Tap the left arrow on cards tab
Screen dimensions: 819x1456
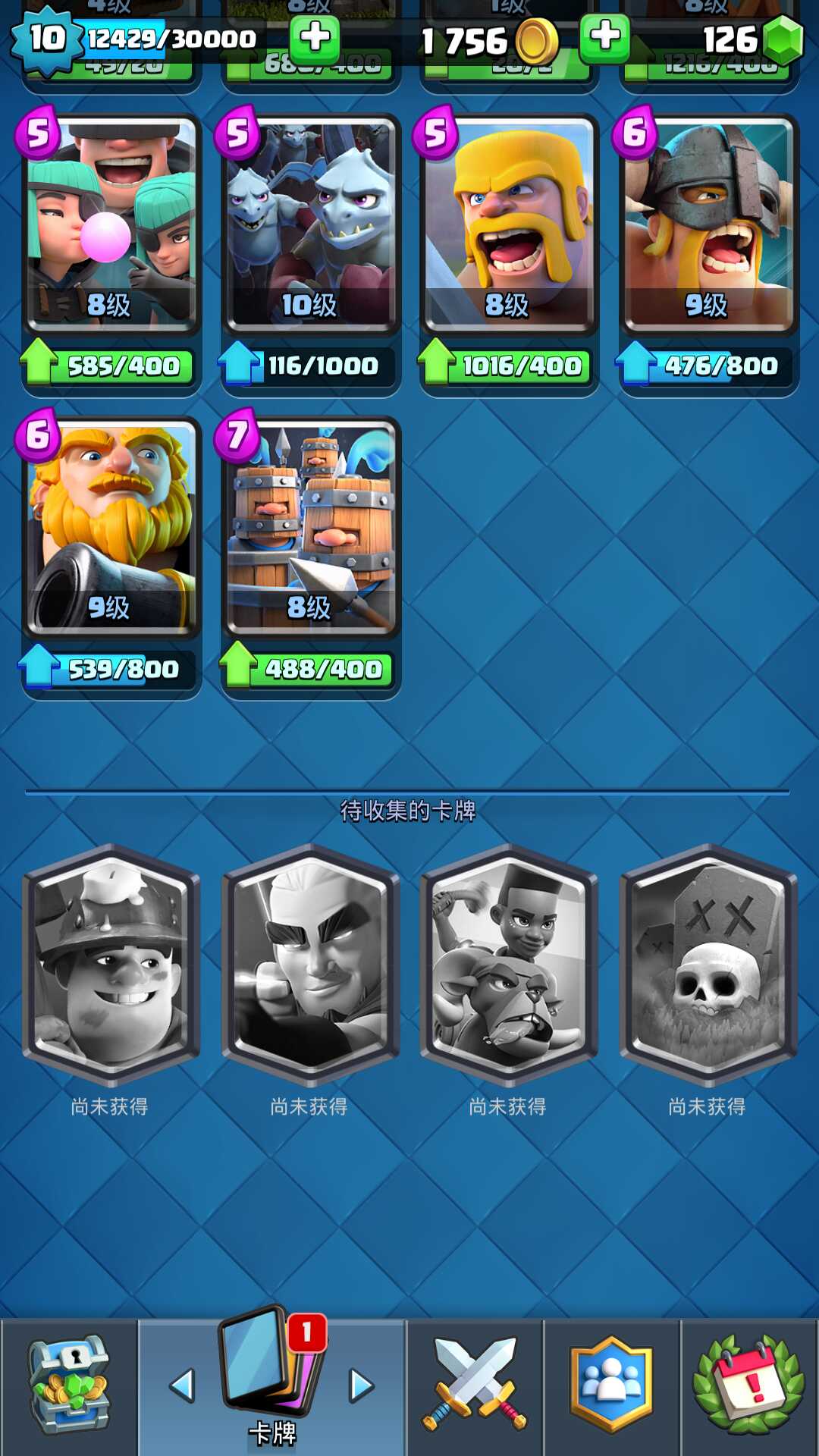click(182, 1386)
